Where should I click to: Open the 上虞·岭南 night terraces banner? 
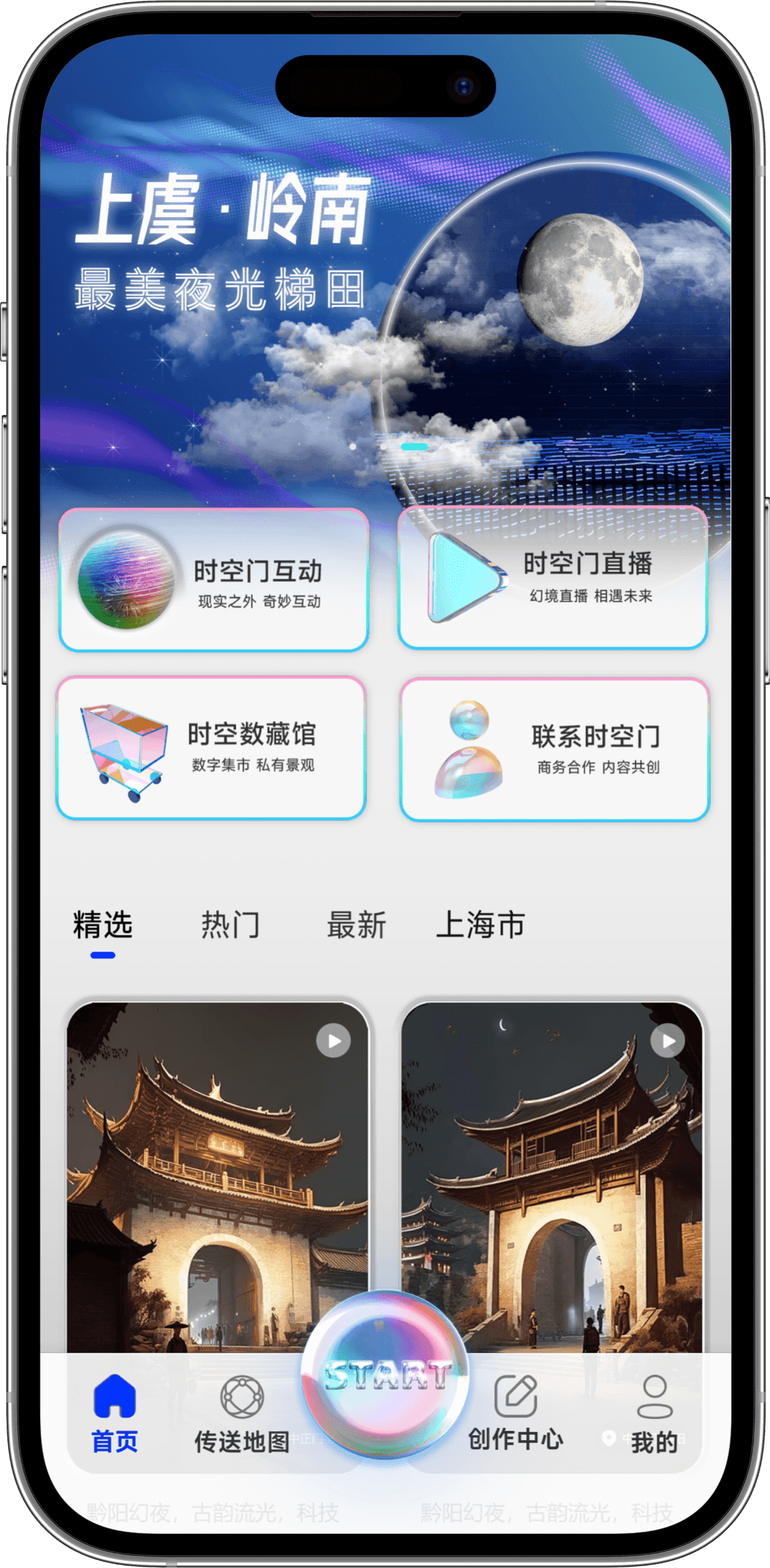(384, 288)
